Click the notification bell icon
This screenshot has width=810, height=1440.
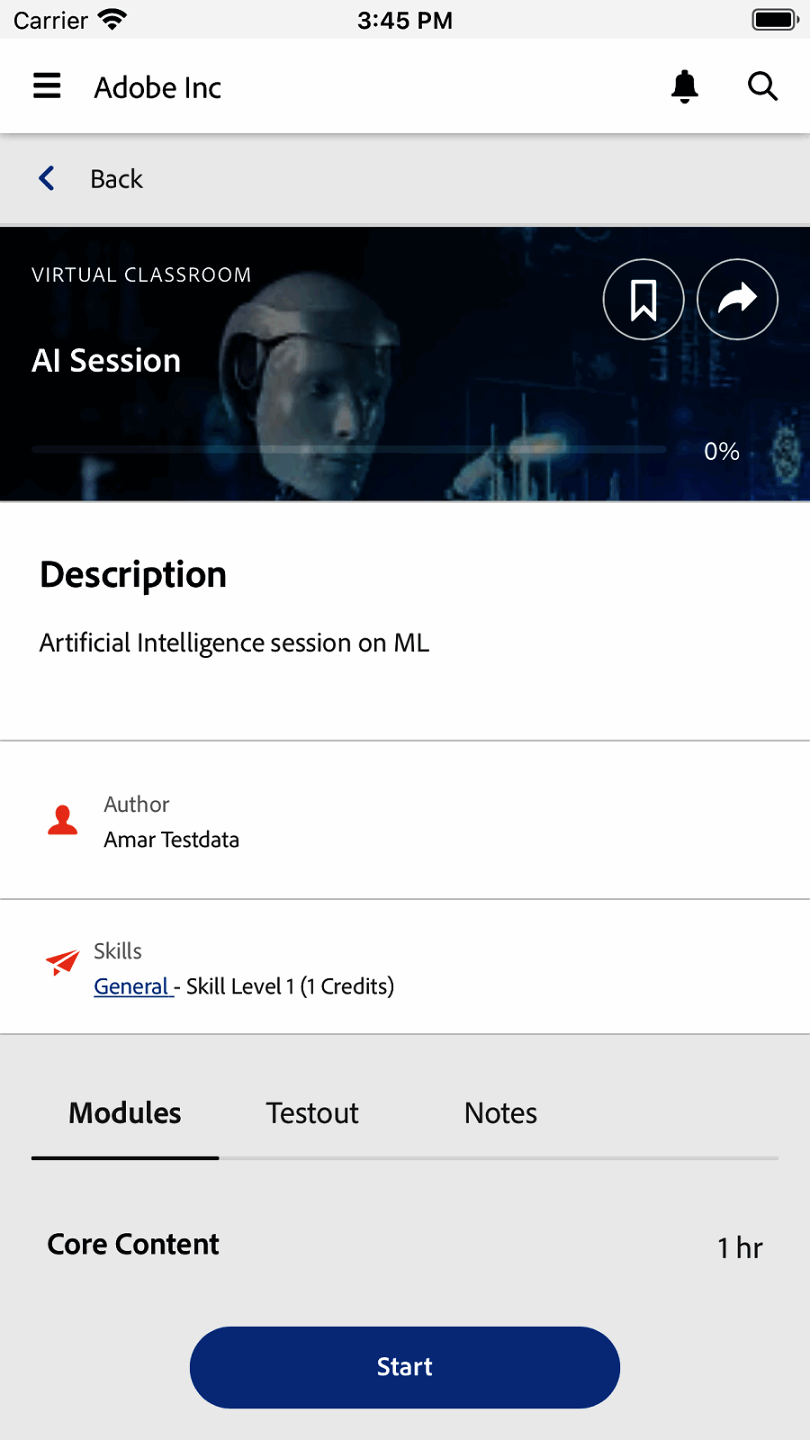(x=684, y=85)
